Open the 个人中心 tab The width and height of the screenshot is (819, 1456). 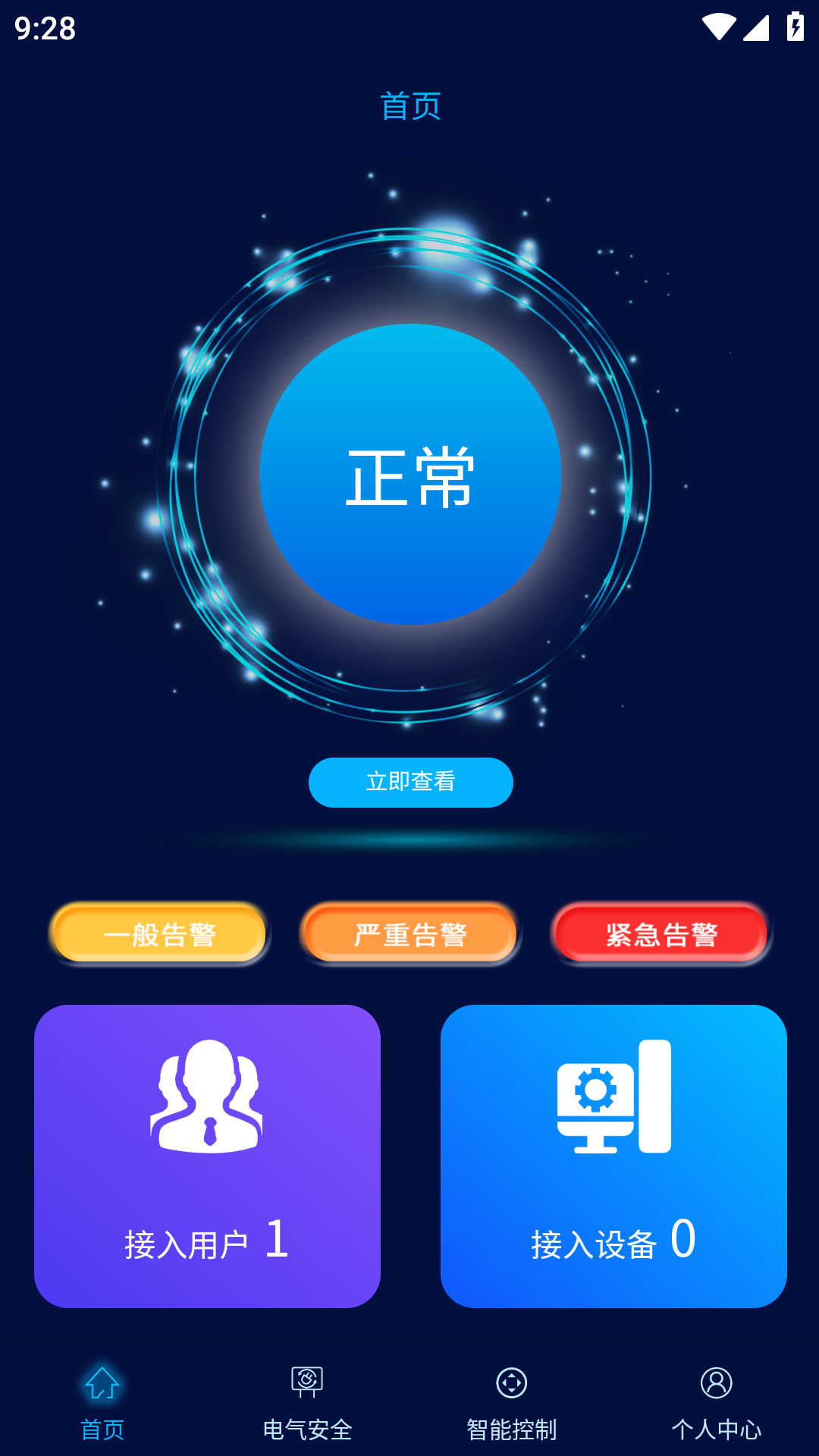click(716, 1403)
